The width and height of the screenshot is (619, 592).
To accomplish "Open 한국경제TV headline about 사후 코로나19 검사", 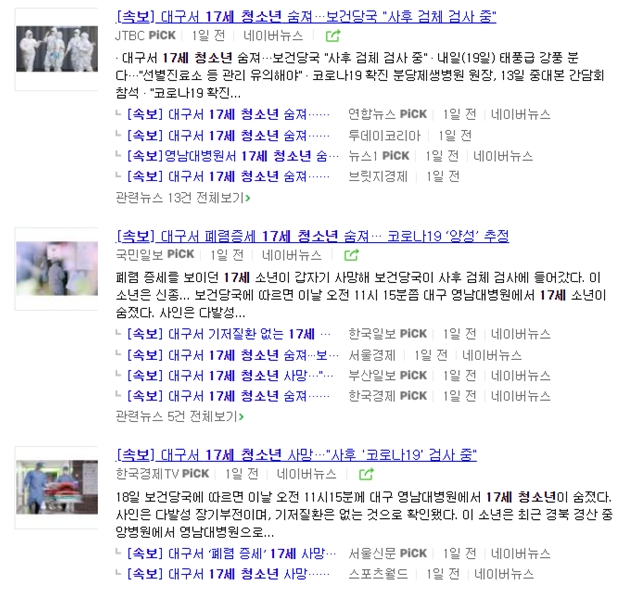I will (296, 455).
